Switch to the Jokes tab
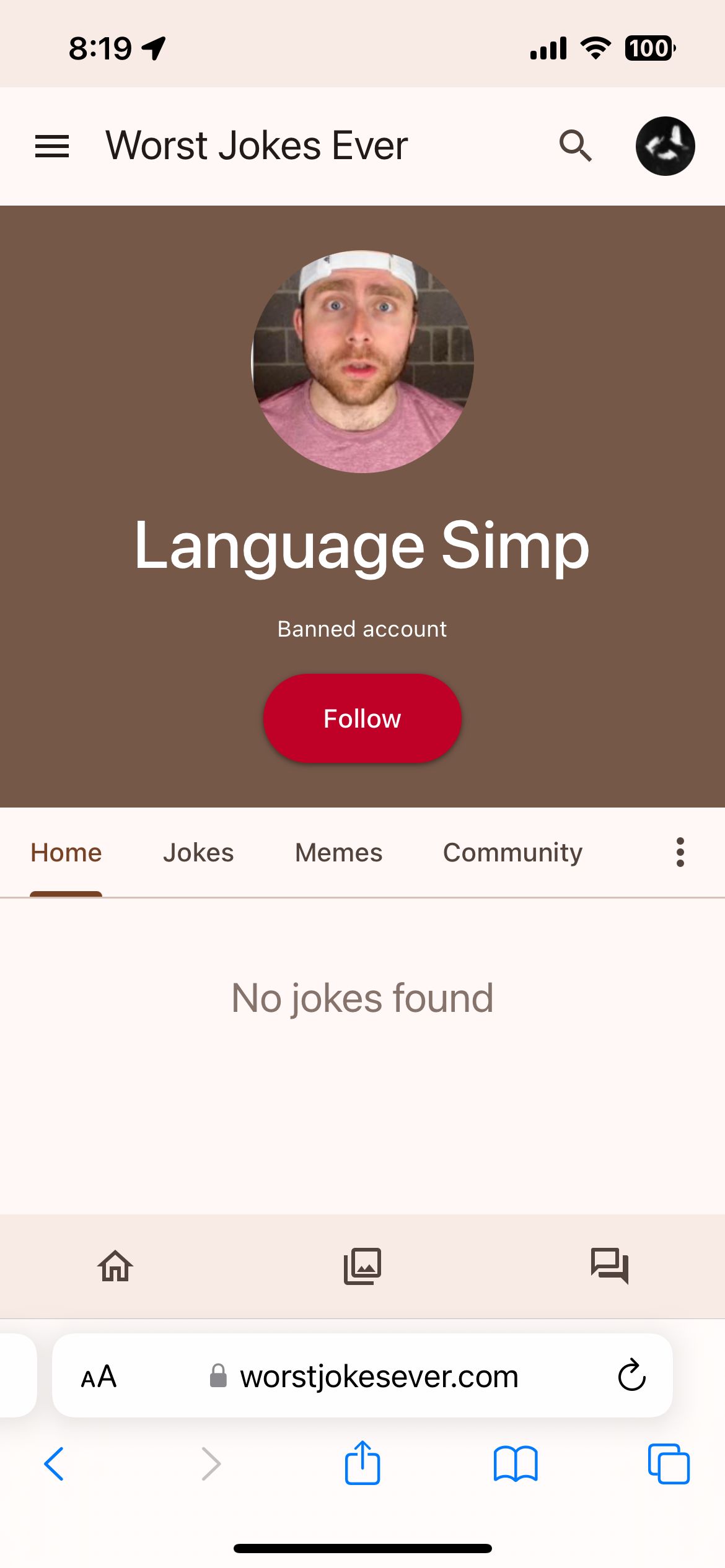 (x=198, y=853)
